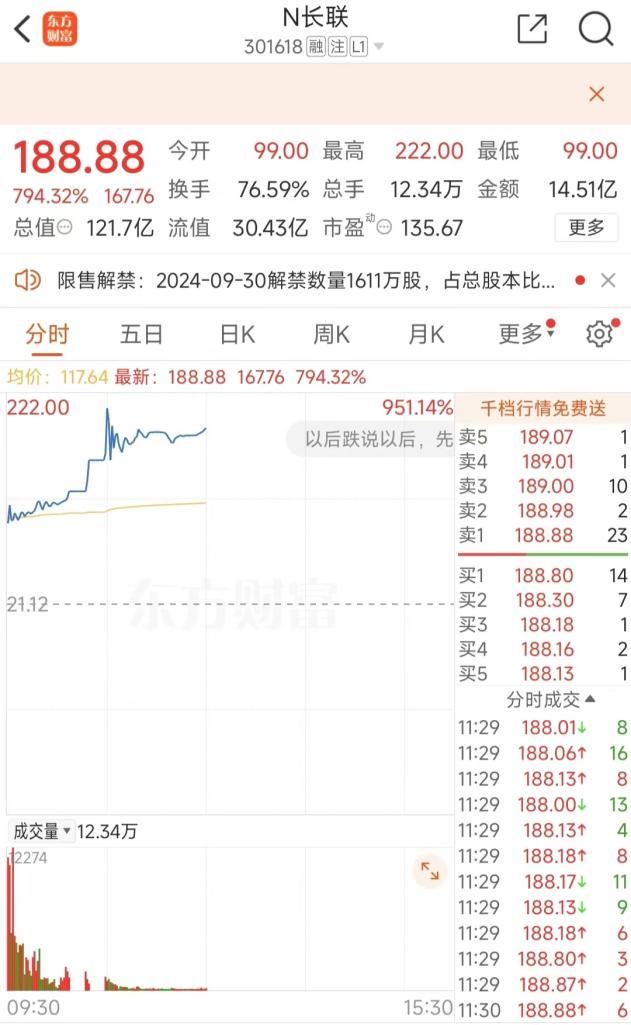The image size is (631, 1025).
Task: Expand the chart to full screen
Action: pyautogui.click(x=430, y=871)
